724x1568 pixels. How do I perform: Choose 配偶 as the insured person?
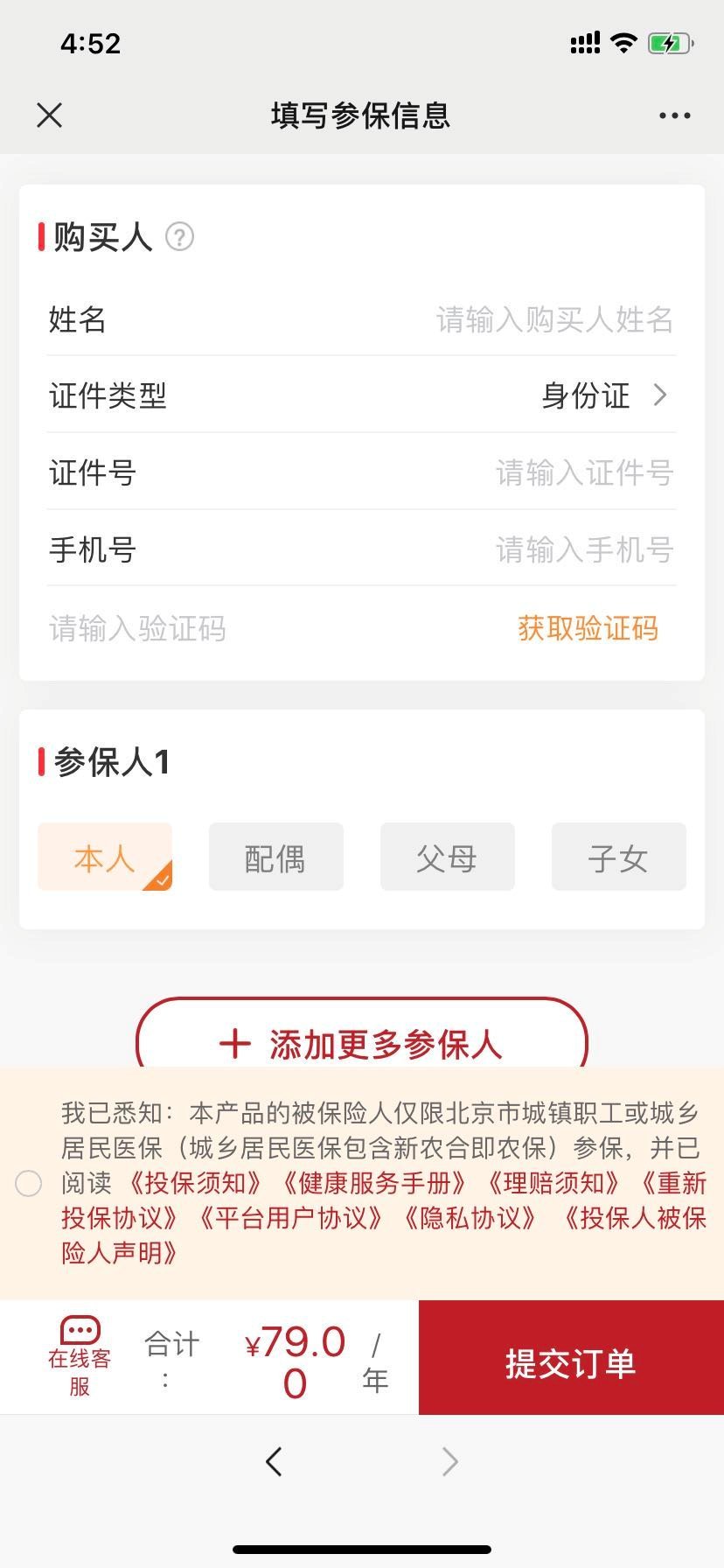[275, 857]
